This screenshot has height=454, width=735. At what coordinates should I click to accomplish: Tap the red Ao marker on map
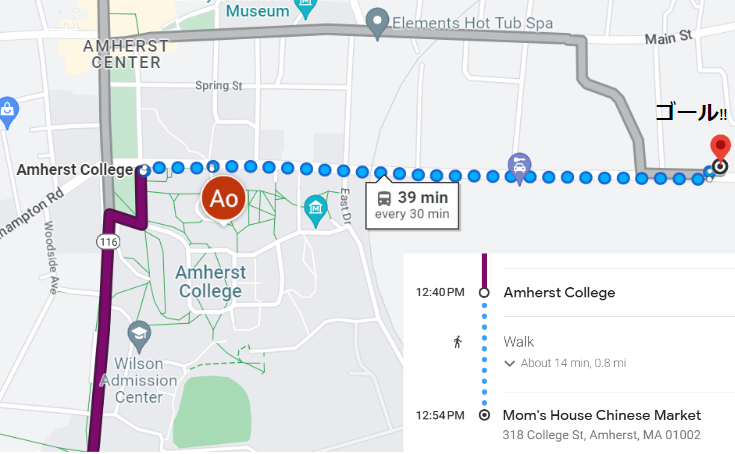223,199
